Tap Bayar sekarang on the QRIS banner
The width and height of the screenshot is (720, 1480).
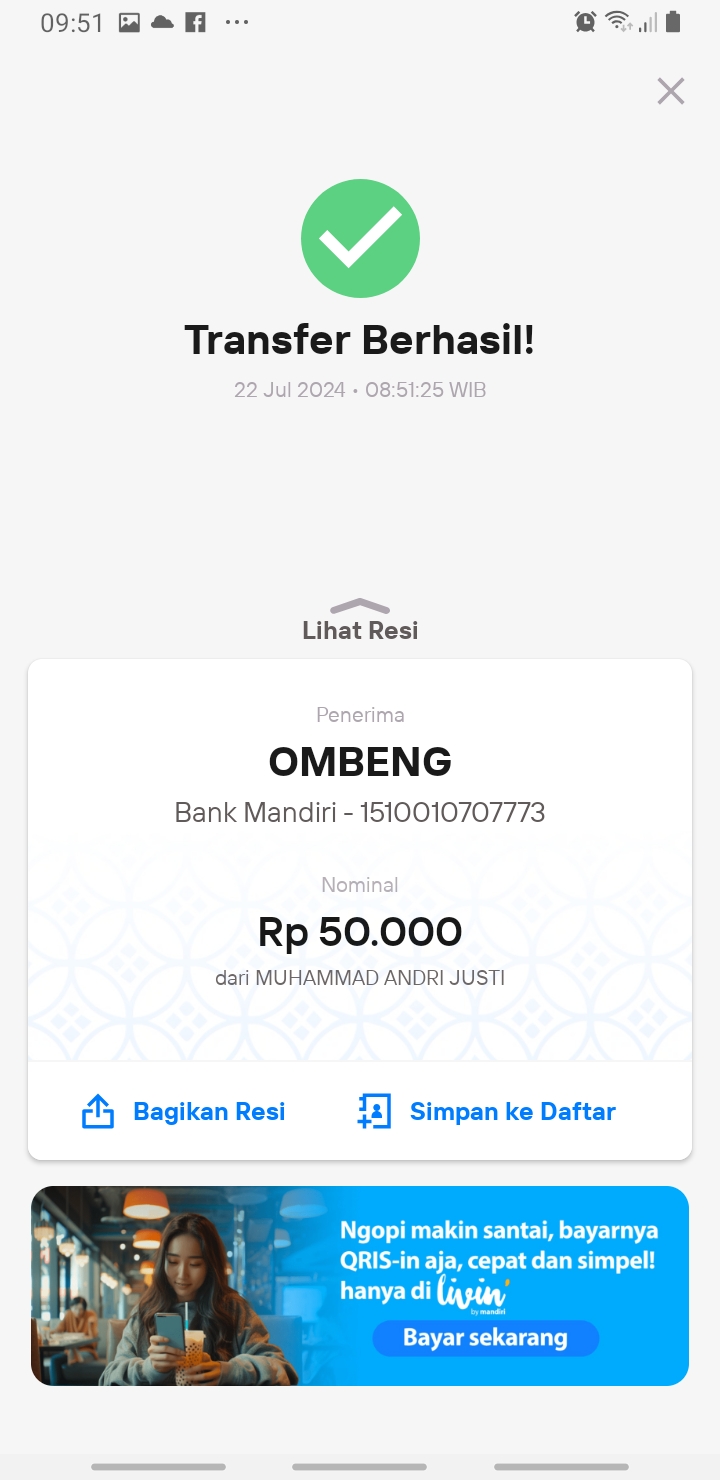(485, 1338)
